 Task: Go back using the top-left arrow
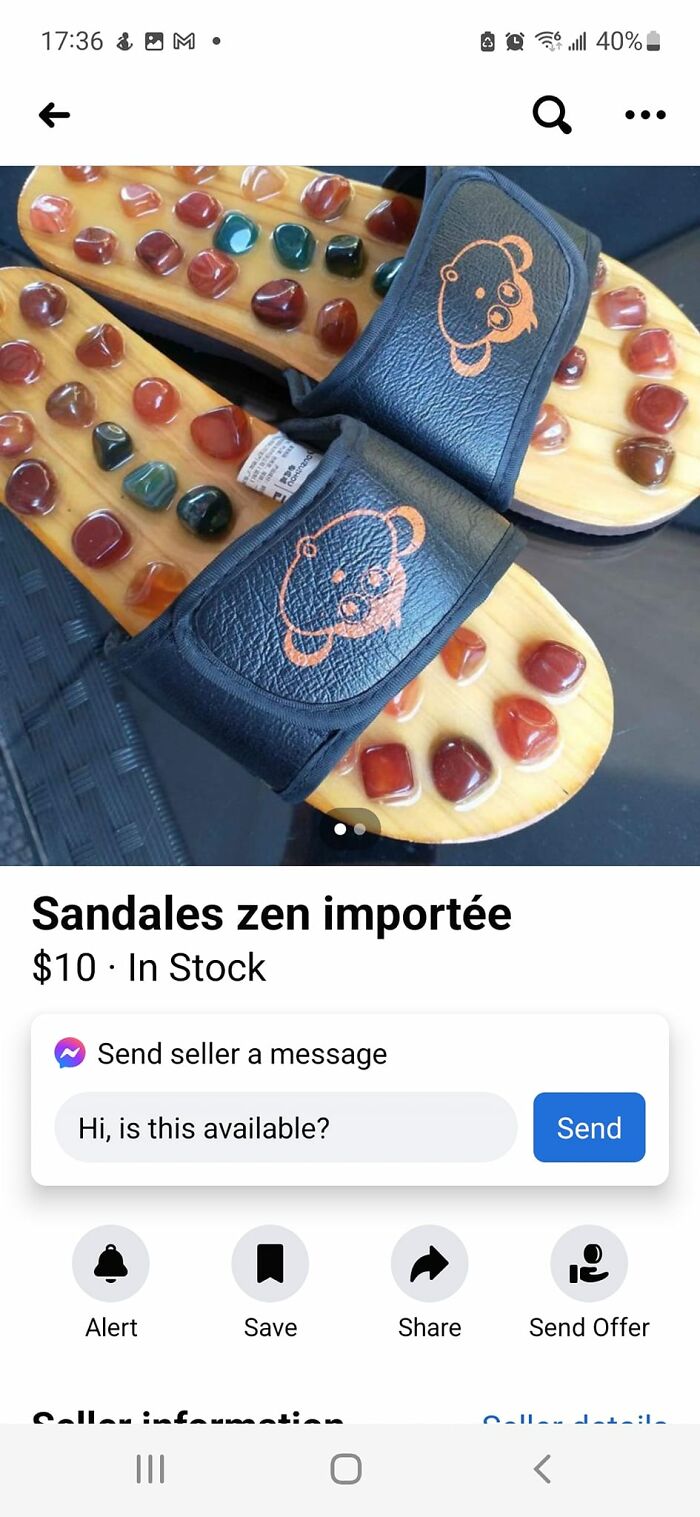(54, 115)
